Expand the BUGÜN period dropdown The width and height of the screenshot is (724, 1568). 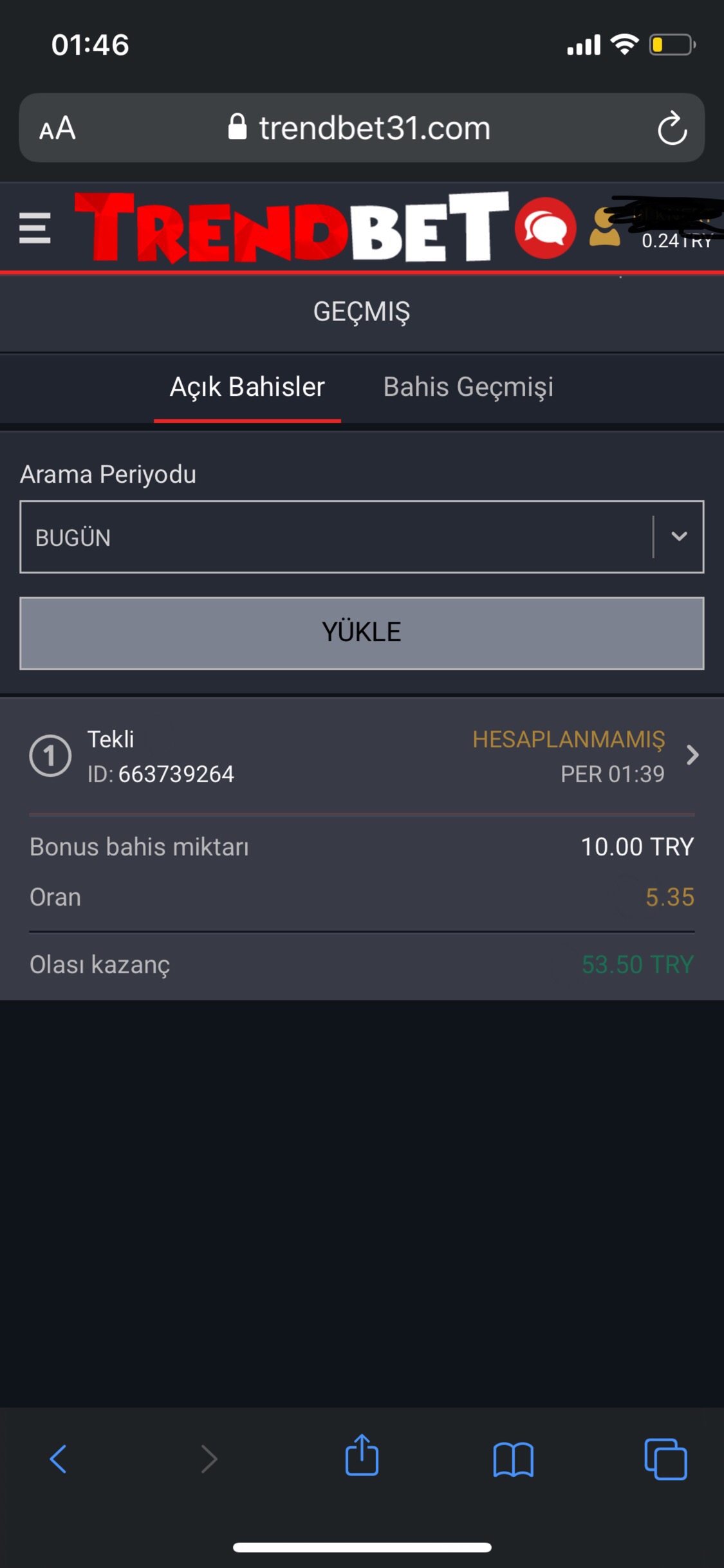point(362,537)
